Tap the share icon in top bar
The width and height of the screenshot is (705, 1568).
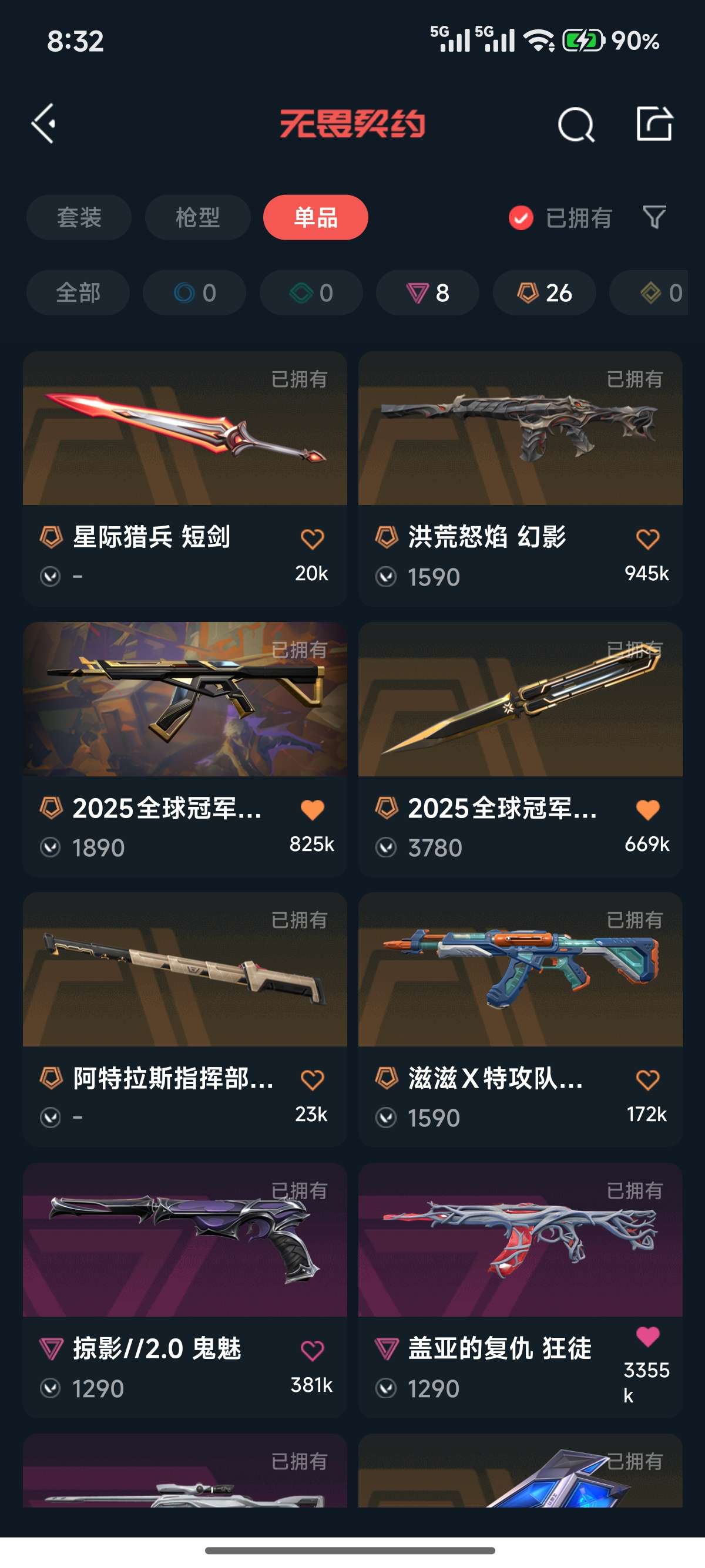pos(654,123)
